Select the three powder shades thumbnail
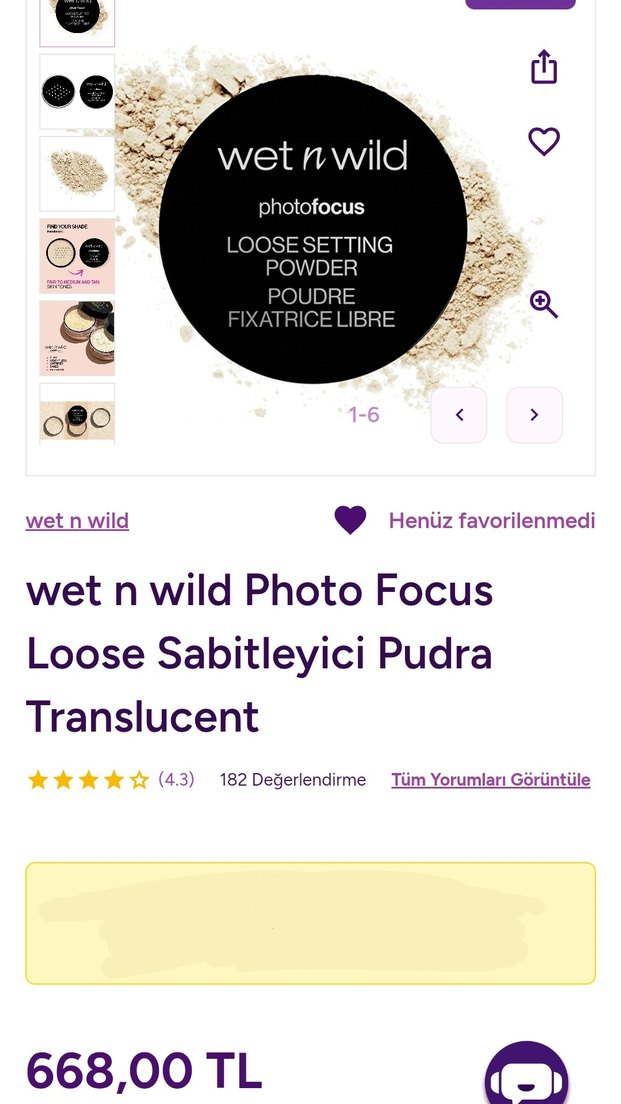 click(x=77, y=338)
